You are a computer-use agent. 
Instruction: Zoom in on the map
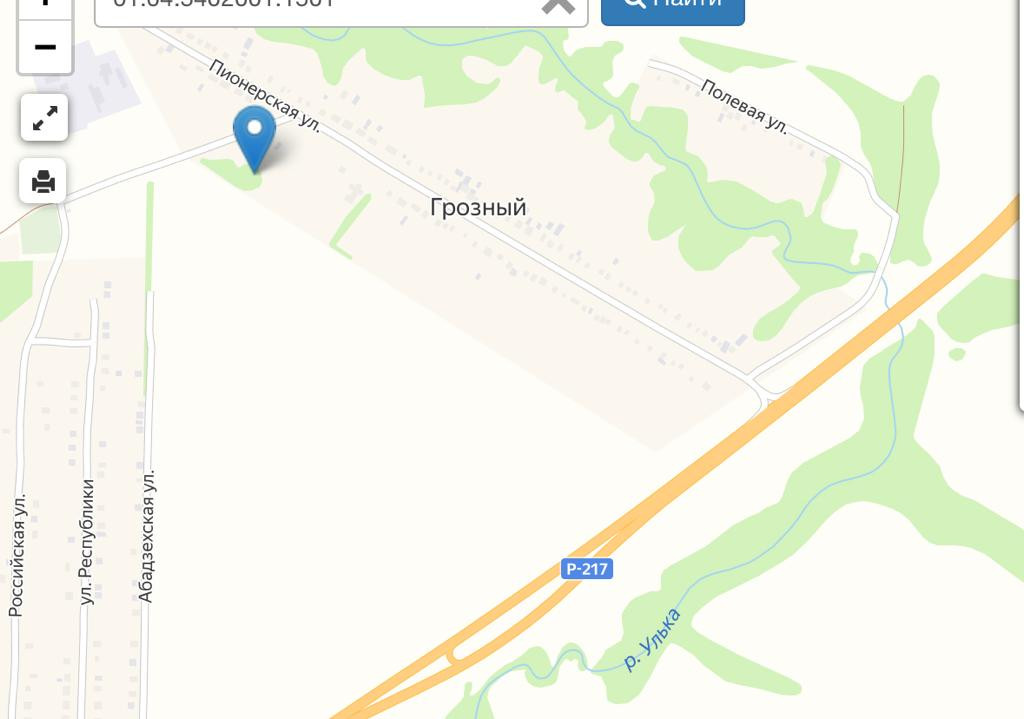[x=45, y=5]
